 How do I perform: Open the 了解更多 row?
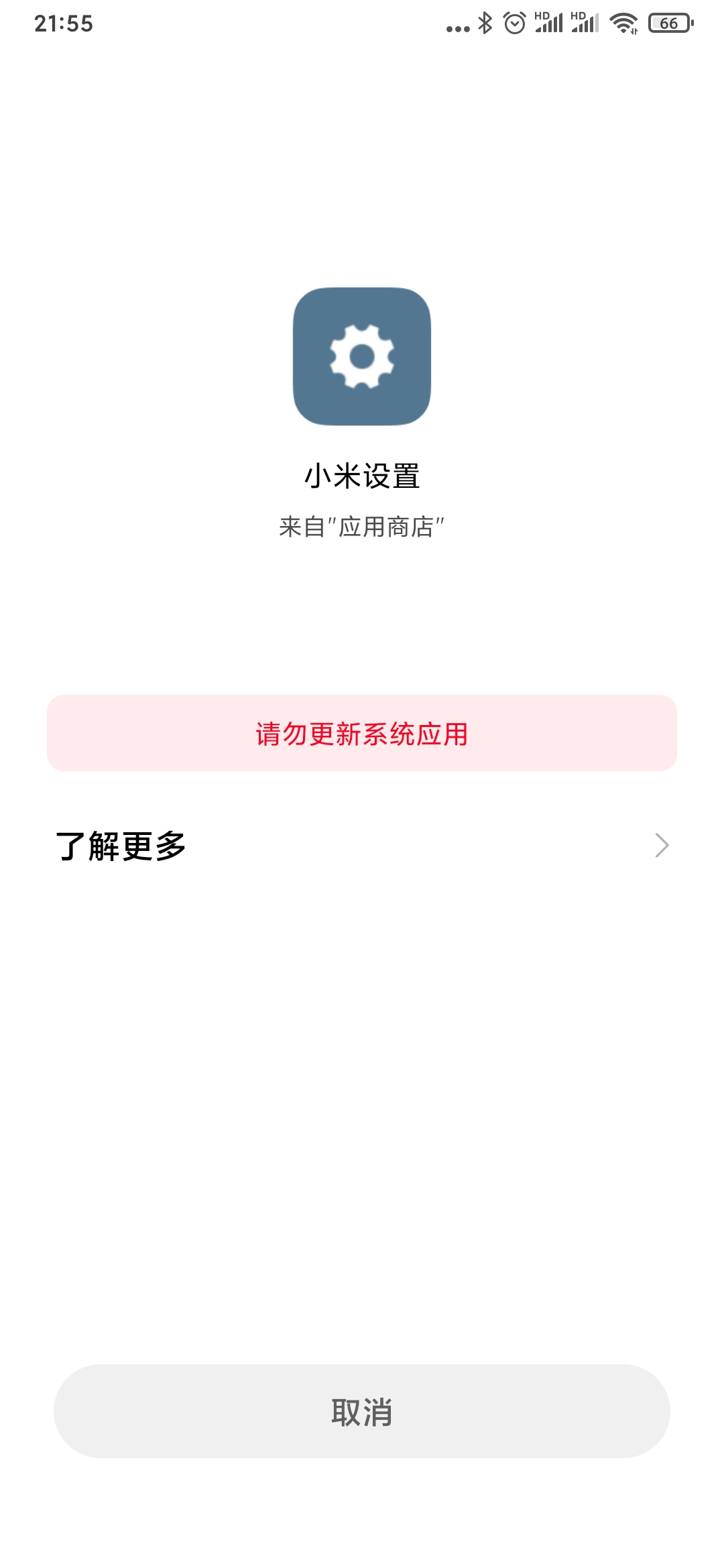click(x=362, y=846)
